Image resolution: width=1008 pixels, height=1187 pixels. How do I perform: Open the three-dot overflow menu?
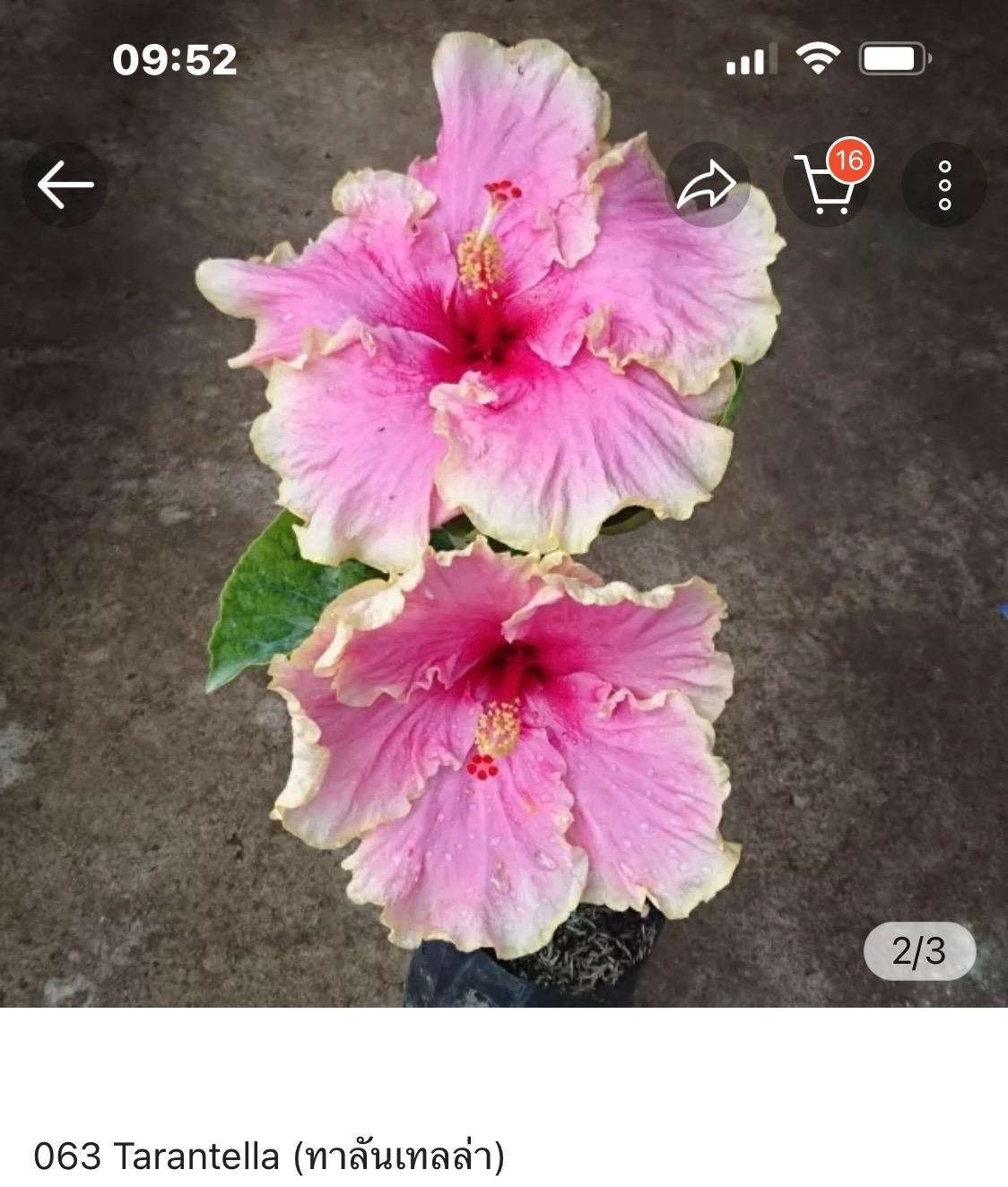(943, 186)
